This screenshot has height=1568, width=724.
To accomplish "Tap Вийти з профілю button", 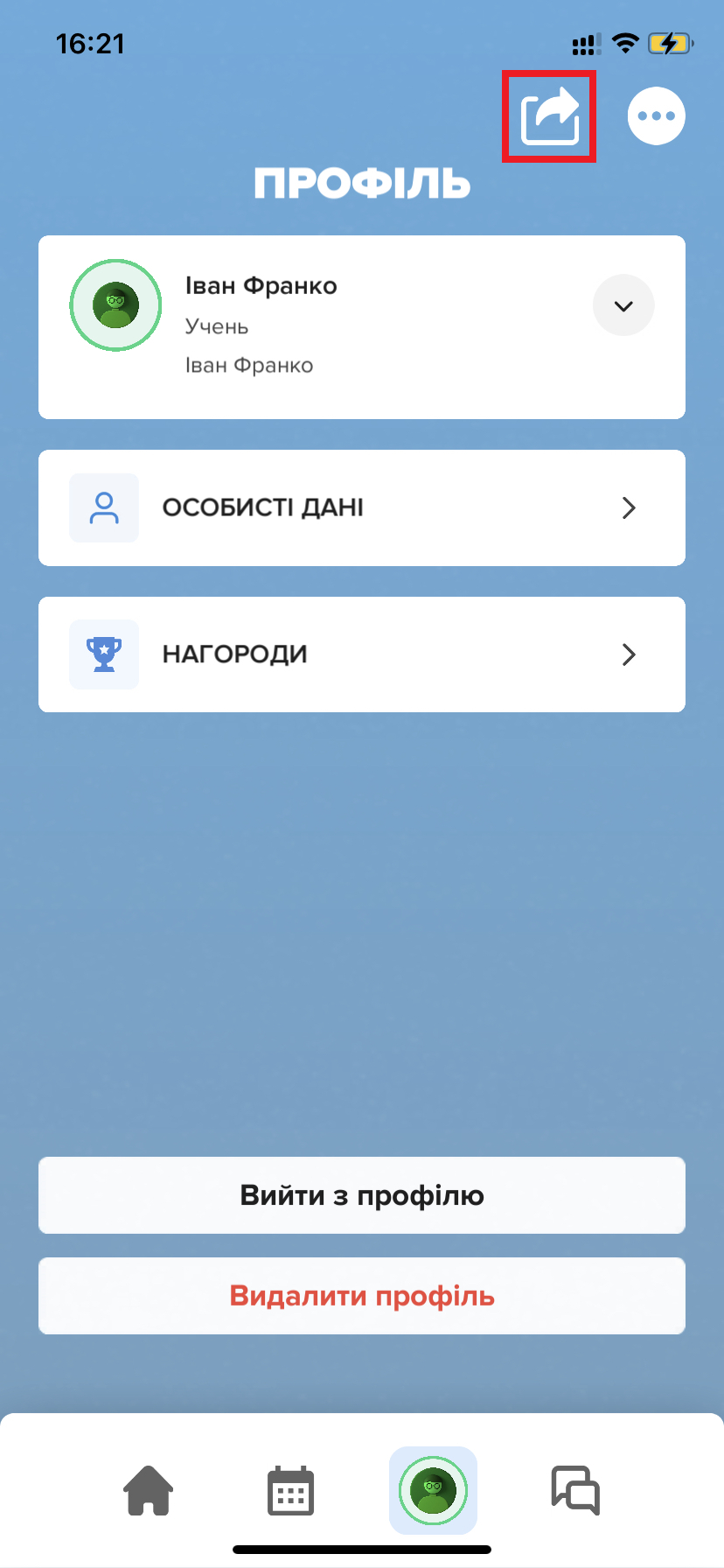I will pyautogui.click(x=362, y=1195).
